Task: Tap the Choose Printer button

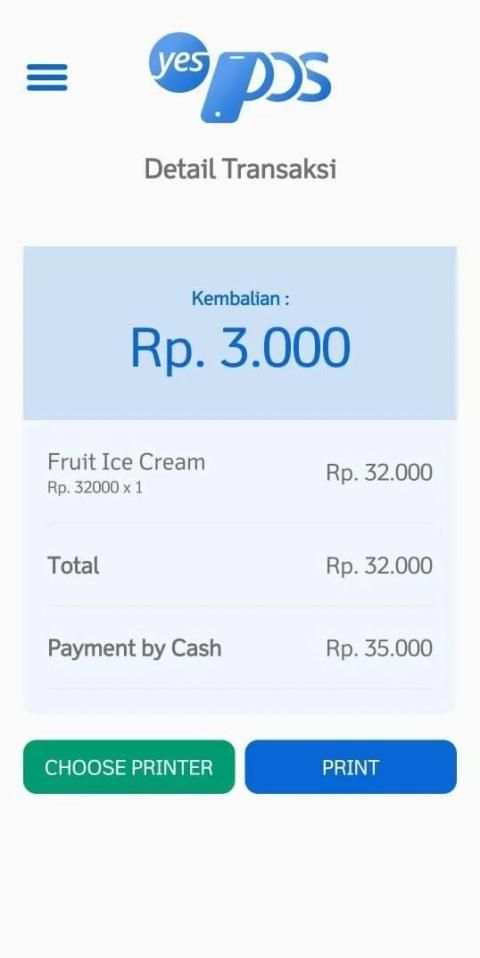Action: (x=129, y=767)
